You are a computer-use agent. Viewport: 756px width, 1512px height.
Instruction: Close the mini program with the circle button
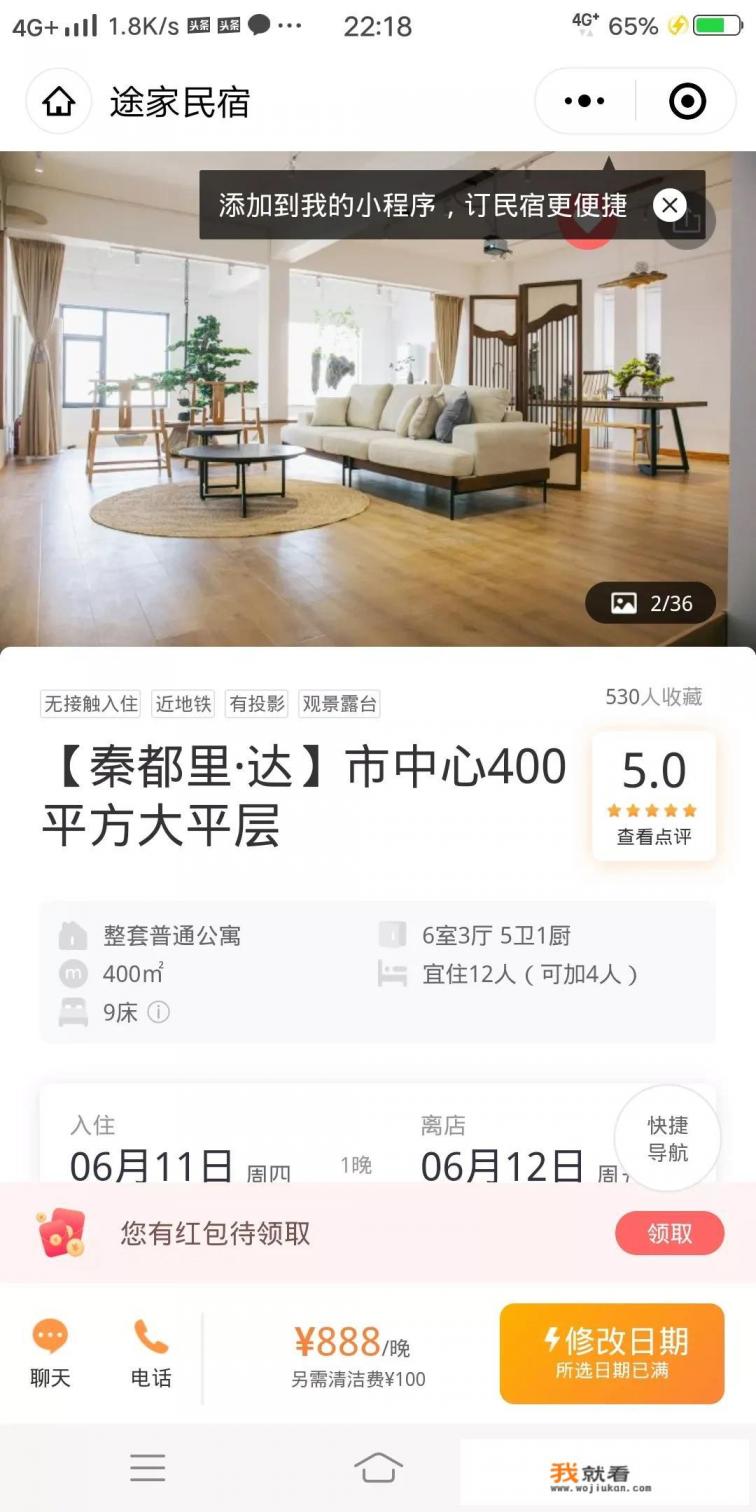click(687, 101)
